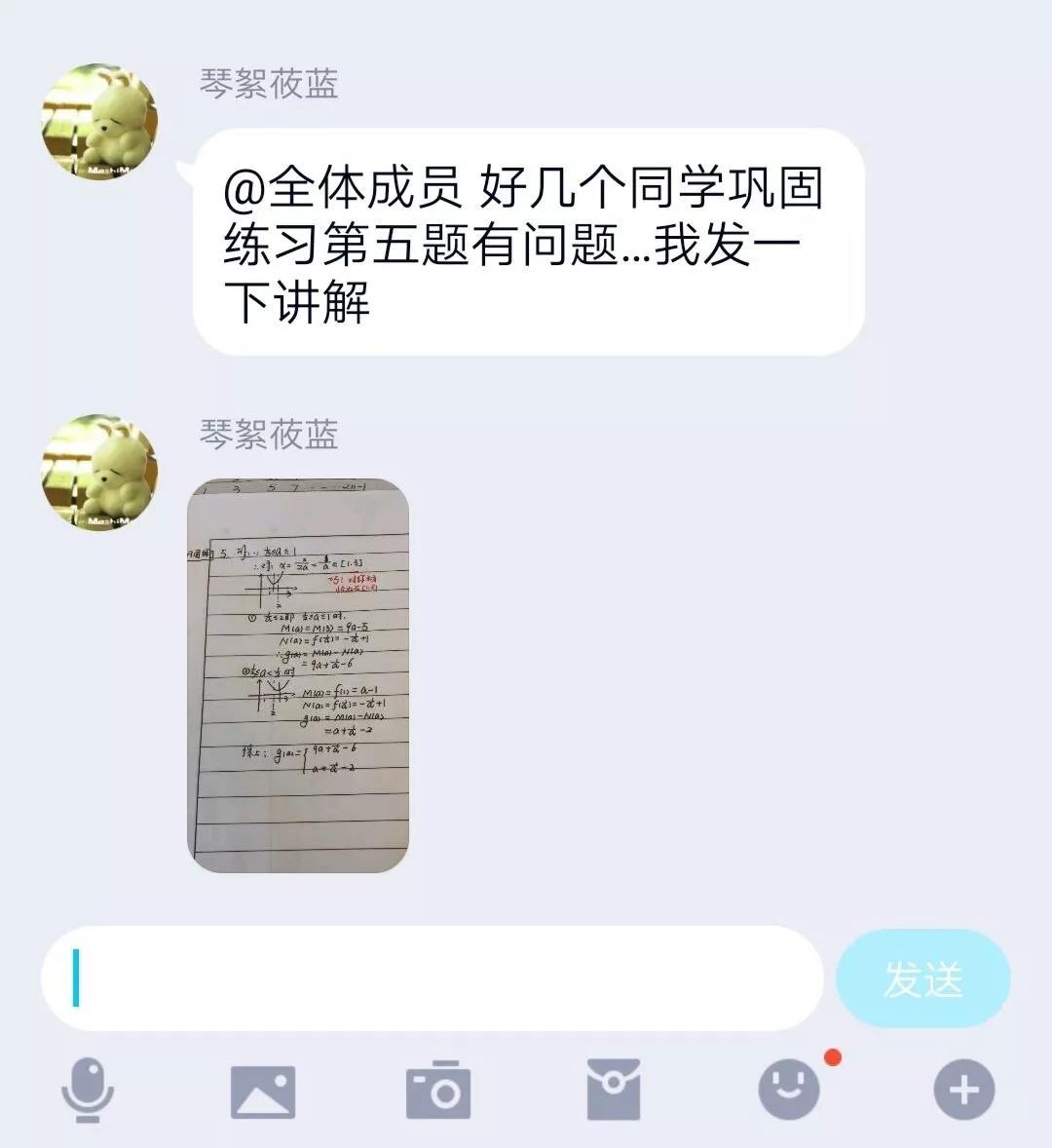Image resolution: width=1052 pixels, height=1148 pixels.
Task: Open the handwritten solution photo
Action: (x=297, y=674)
